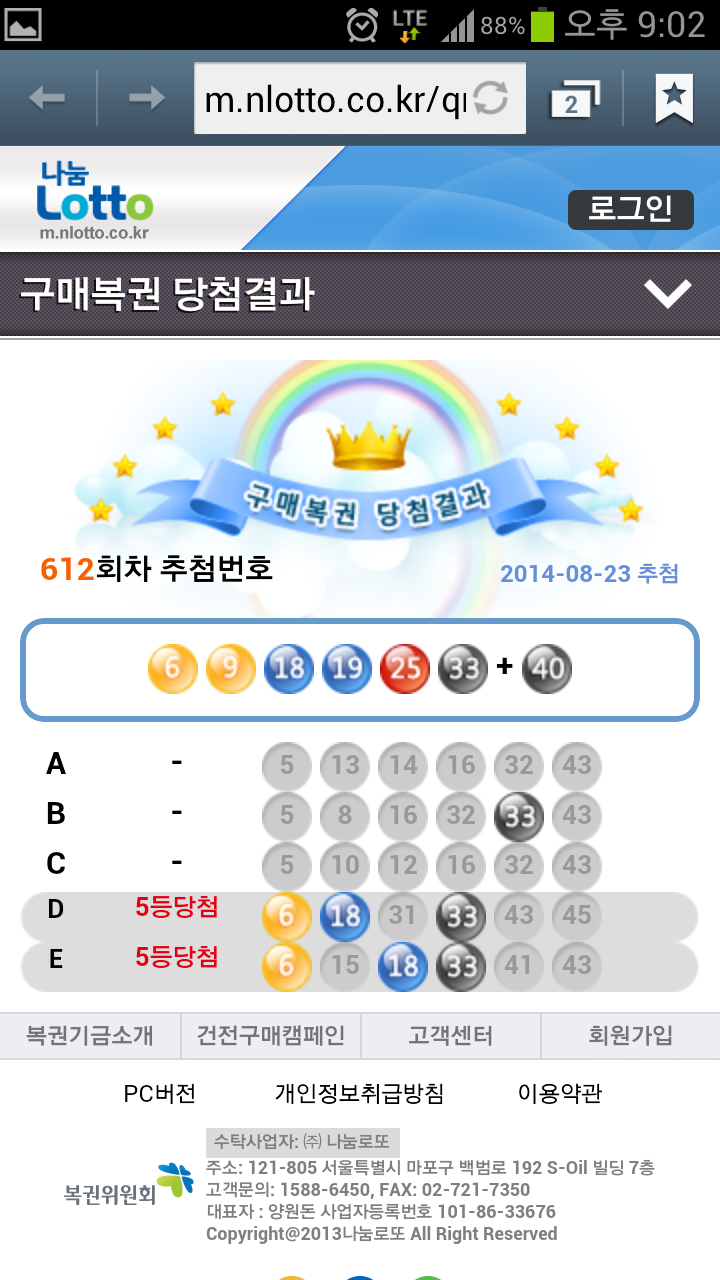Viewport: 720px width, 1280px height.
Task: Tap the 로그인 login button
Action: click(x=630, y=210)
